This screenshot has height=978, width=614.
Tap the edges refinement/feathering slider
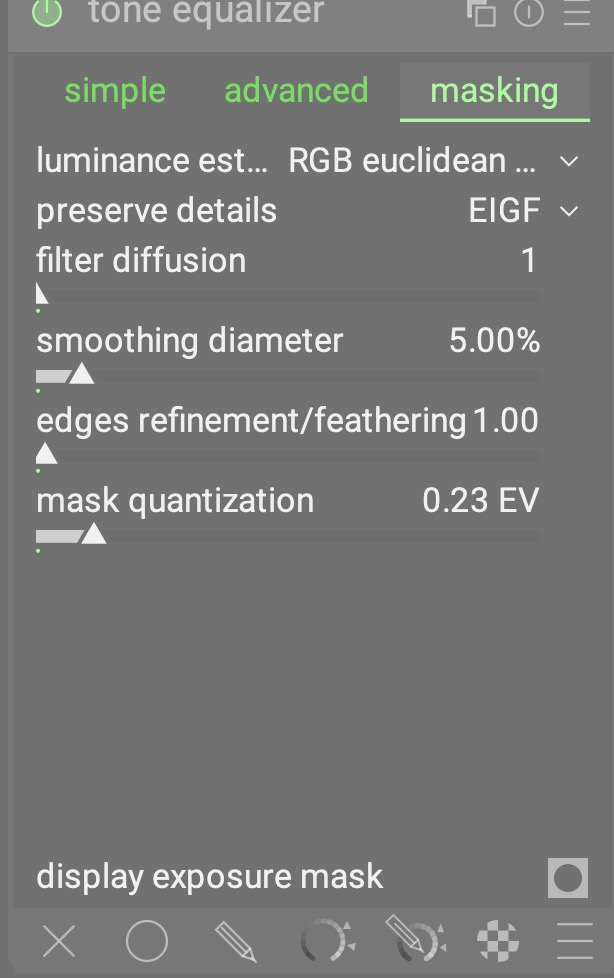point(288,455)
